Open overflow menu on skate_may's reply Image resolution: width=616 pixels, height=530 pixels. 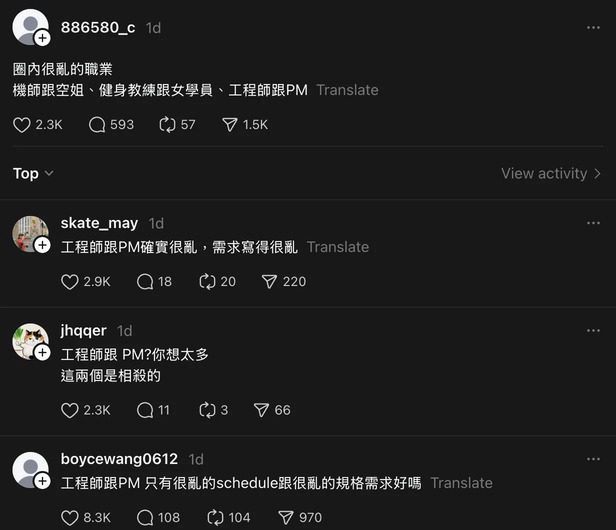click(x=593, y=223)
